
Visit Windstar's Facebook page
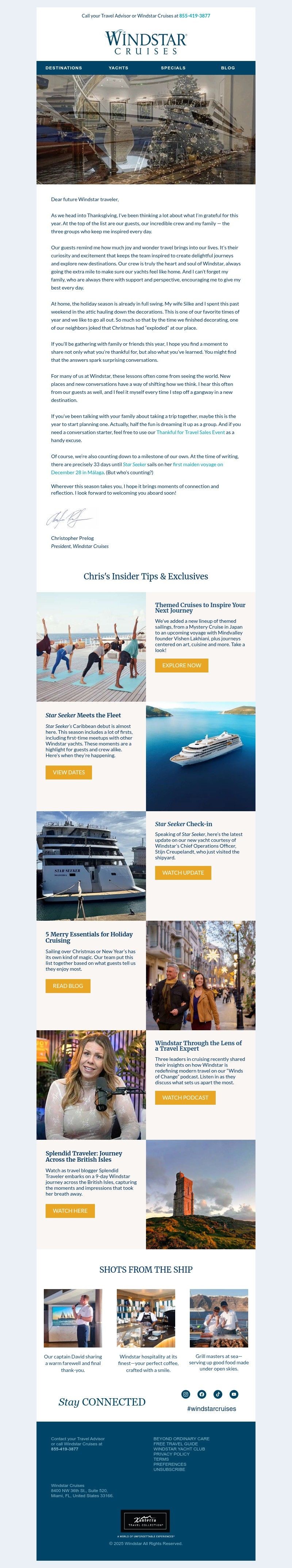click(x=202, y=1394)
